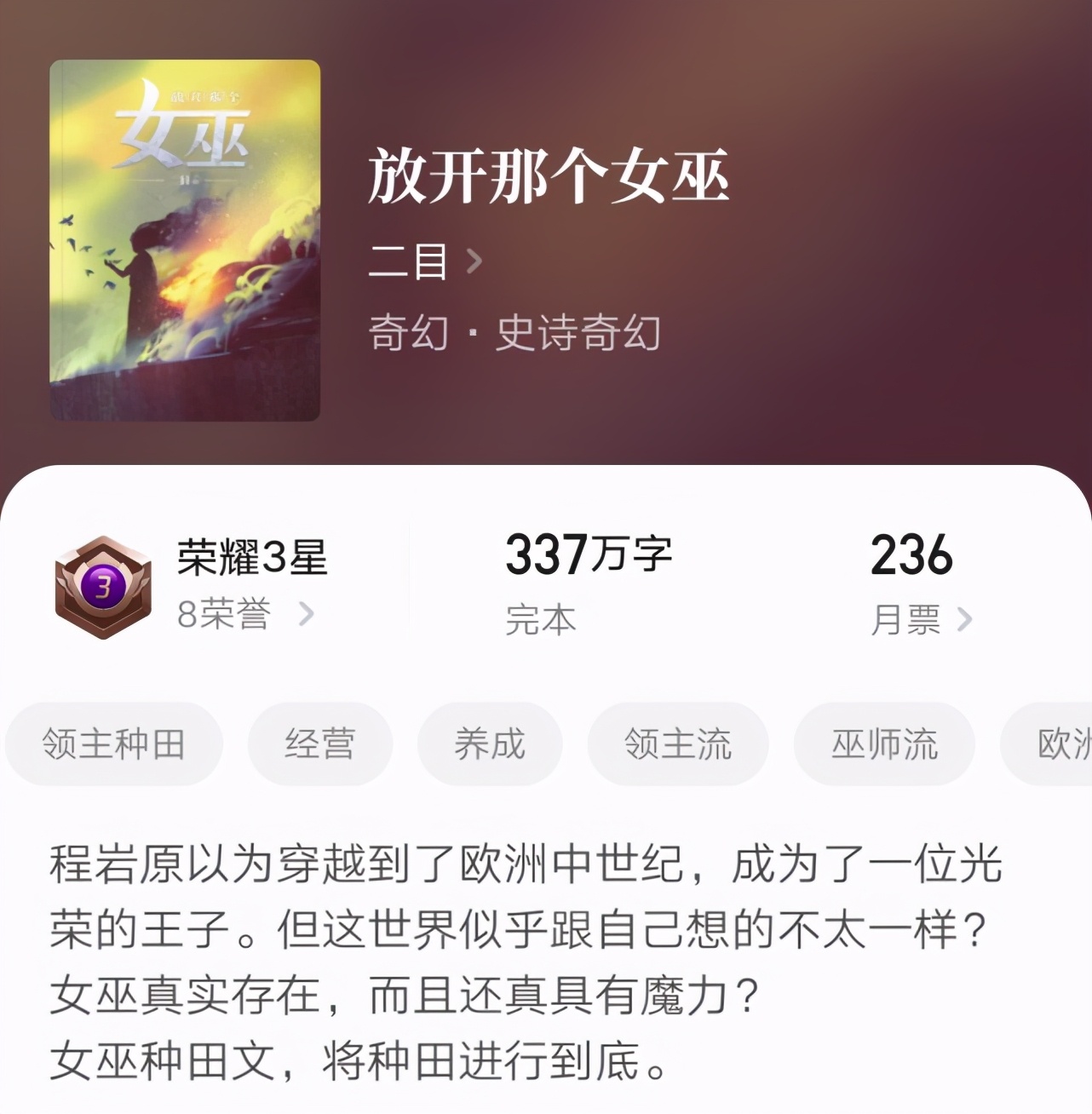Select the 领主流 tag pill
Image resolution: width=1092 pixels, height=1114 pixels.
point(679,744)
